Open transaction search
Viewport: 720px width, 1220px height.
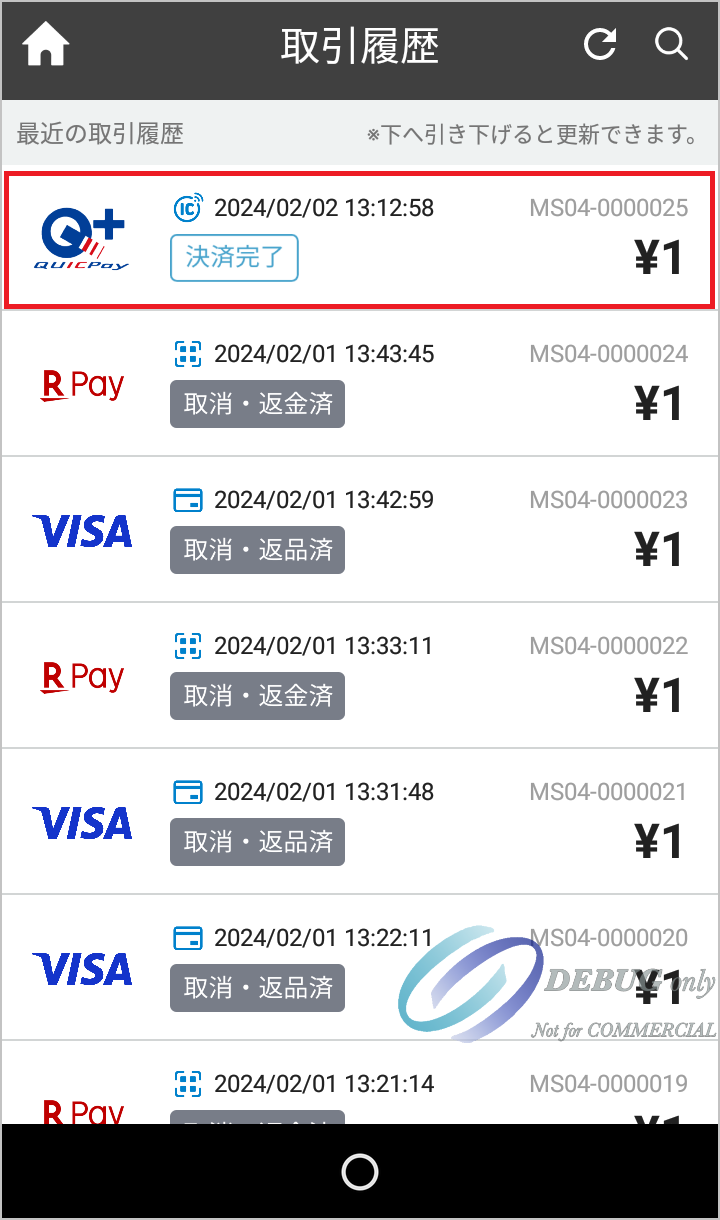(671, 44)
